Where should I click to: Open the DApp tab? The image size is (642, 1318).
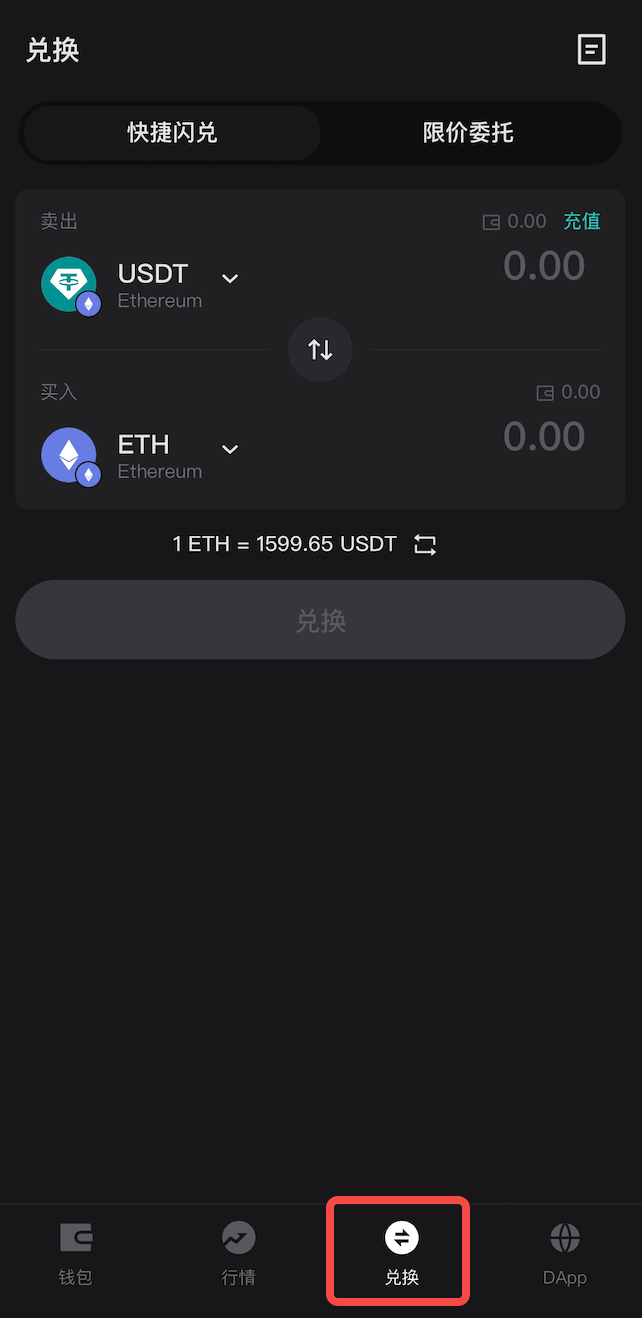pyautogui.click(x=564, y=1254)
